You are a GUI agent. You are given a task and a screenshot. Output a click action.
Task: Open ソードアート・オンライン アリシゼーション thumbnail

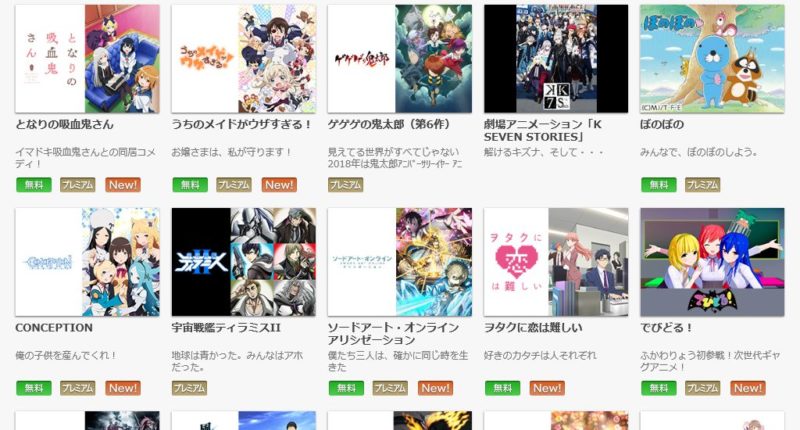(x=399, y=262)
